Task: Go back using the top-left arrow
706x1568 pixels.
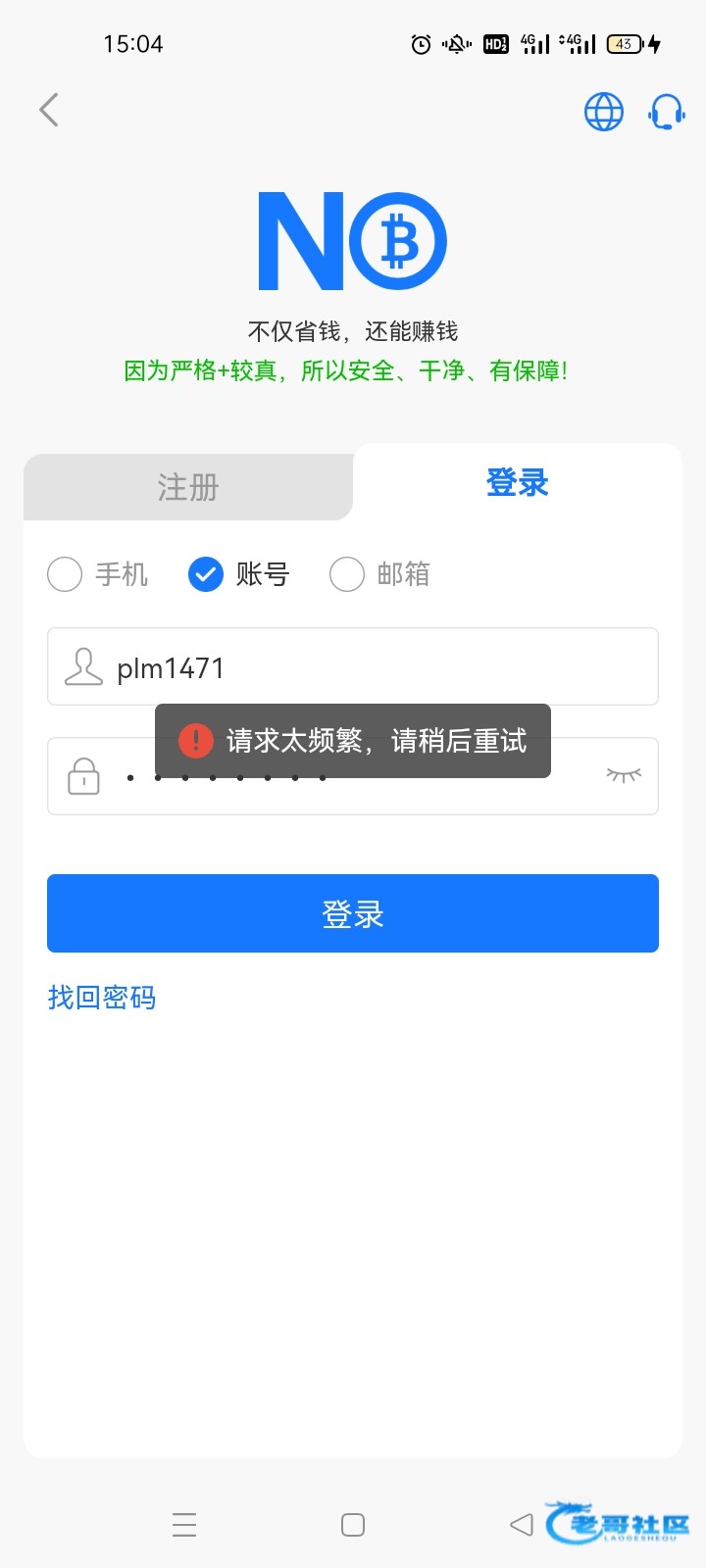Action: pos(49,110)
